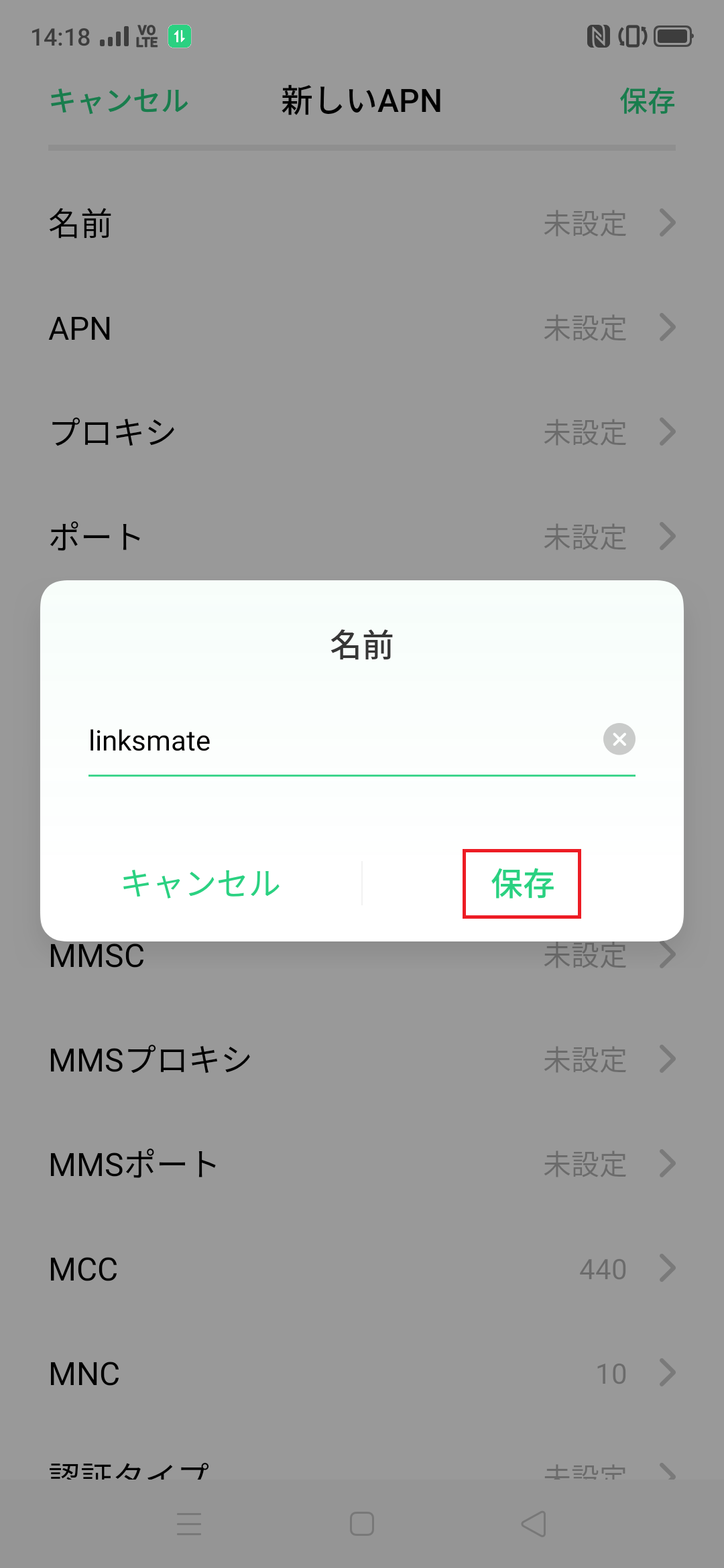This screenshot has width=724, height=1568.
Task: Tap the green data transfer indicator icon
Action: pos(178,37)
